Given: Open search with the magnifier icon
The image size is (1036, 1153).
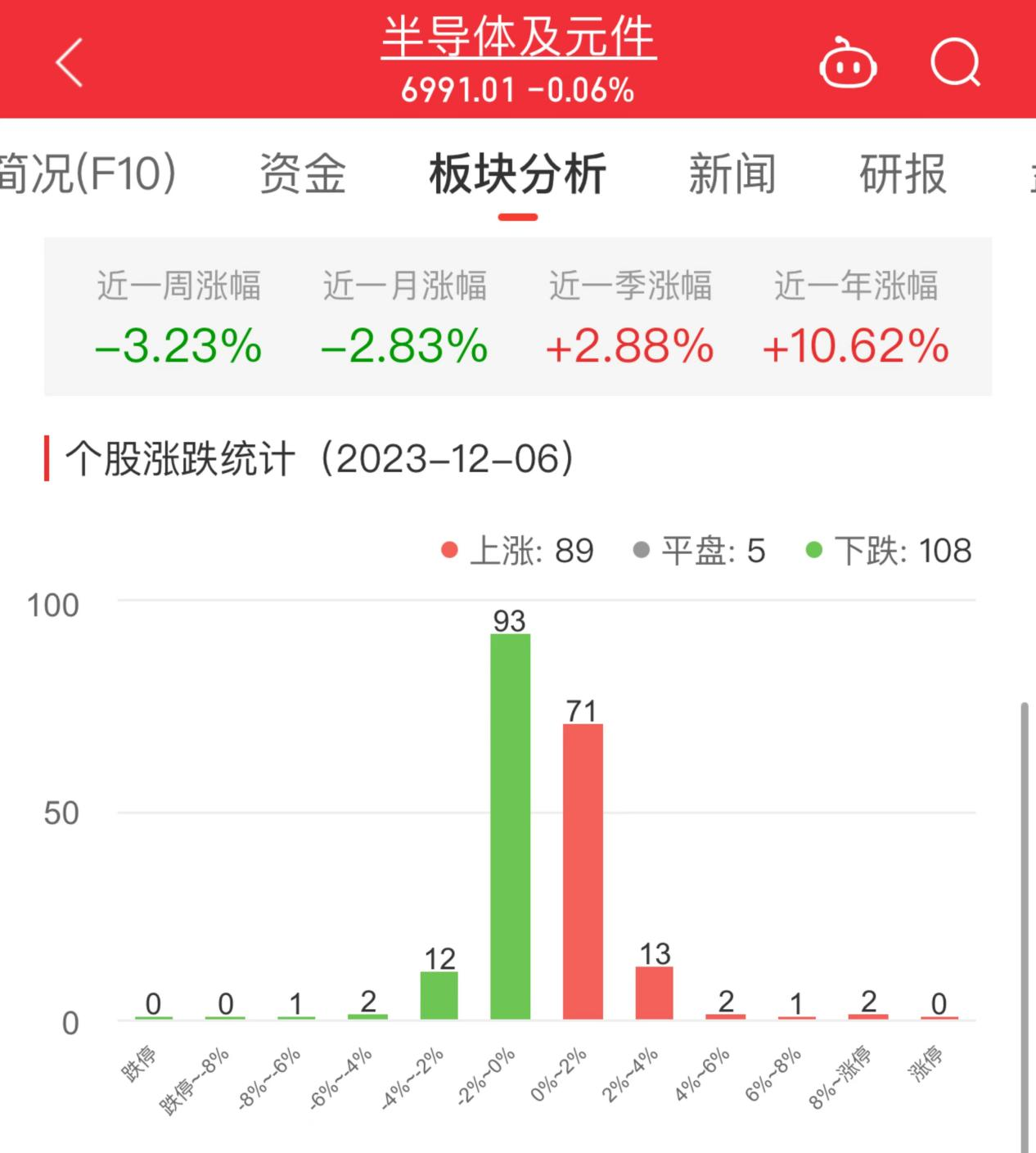Looking at the screenshot, I should click(x=955, y=63).
